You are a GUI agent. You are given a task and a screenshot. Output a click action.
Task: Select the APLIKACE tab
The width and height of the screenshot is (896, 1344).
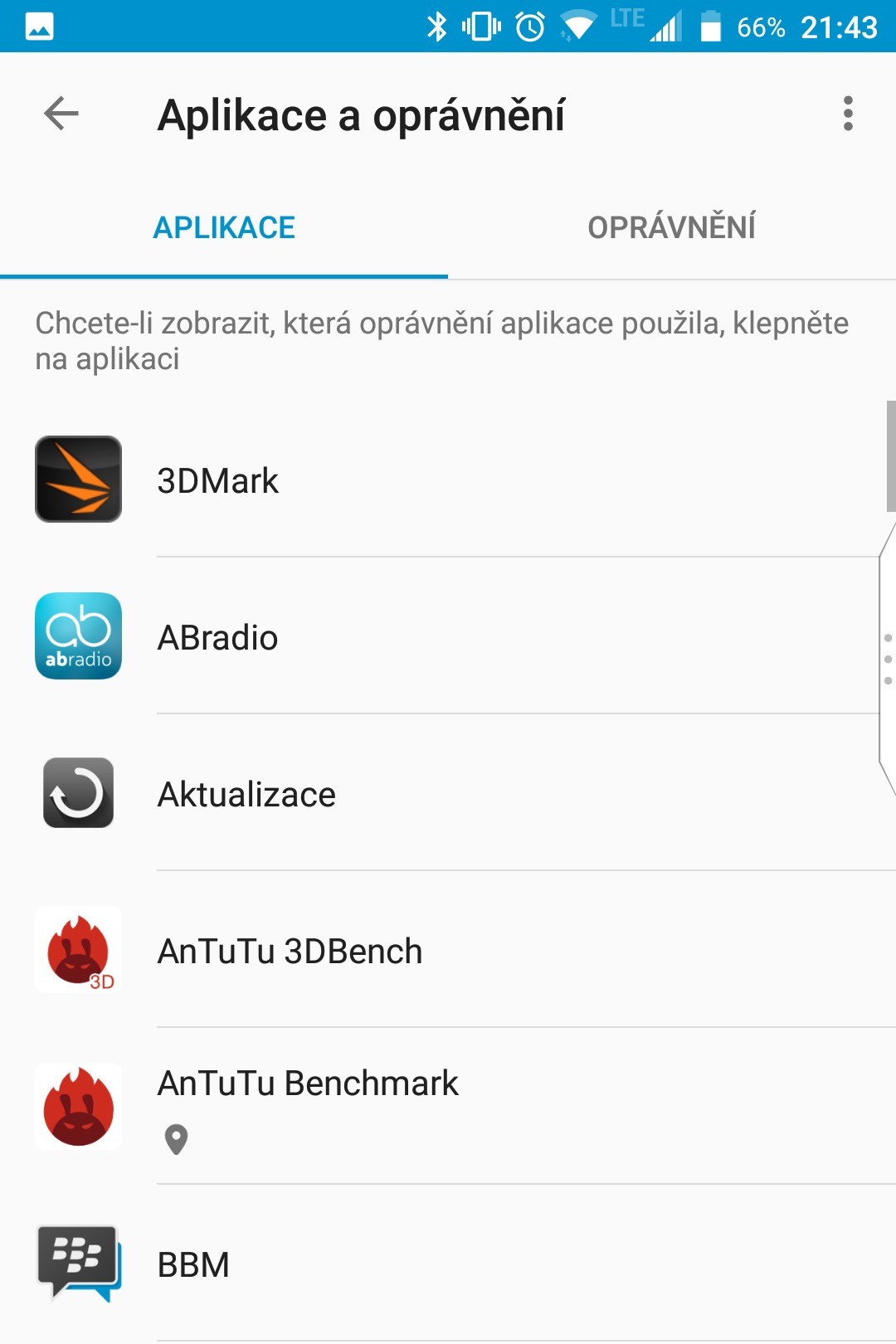pos(223,227)
